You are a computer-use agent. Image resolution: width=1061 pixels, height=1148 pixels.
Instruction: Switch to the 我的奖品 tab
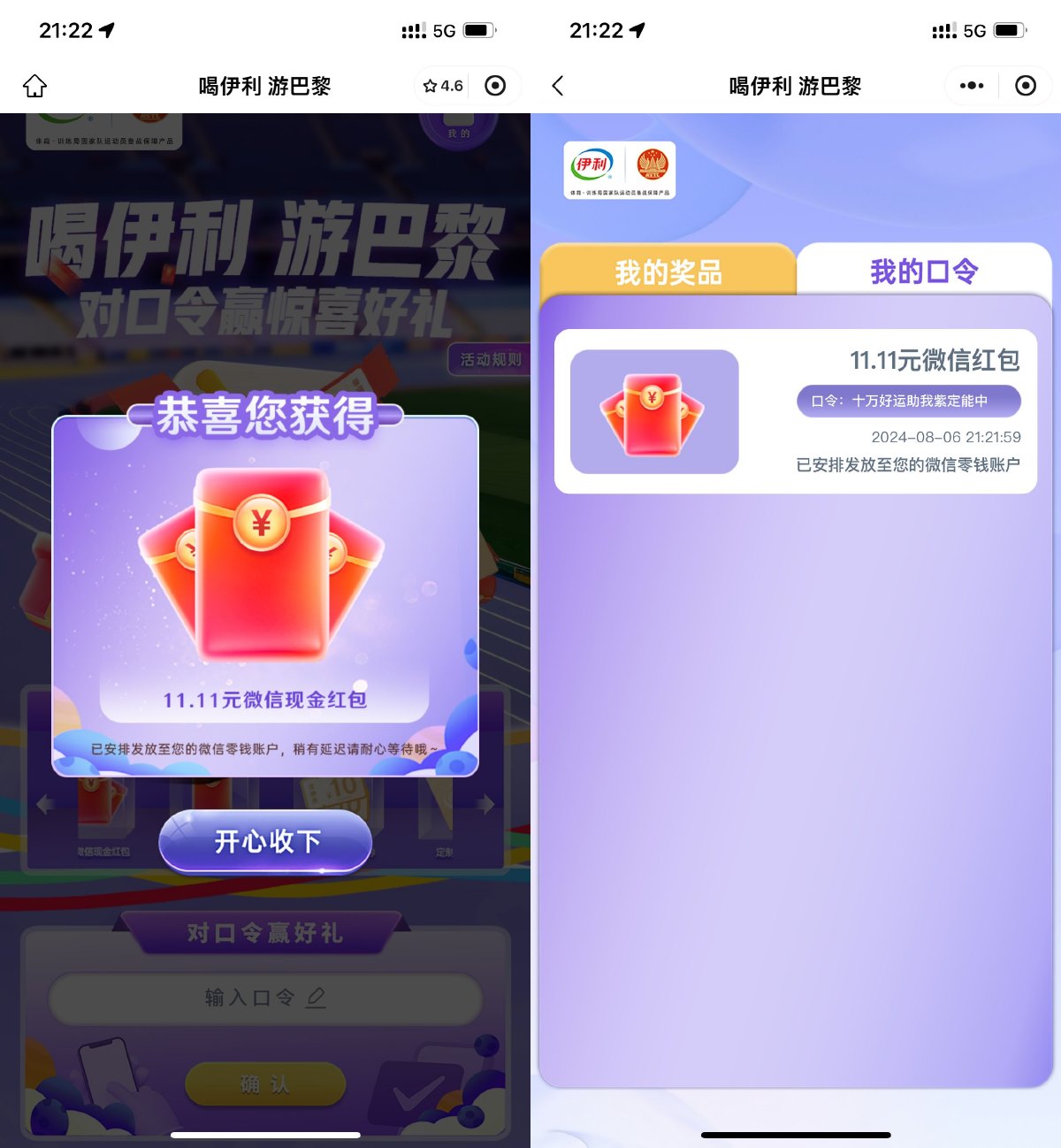(668, 272)
